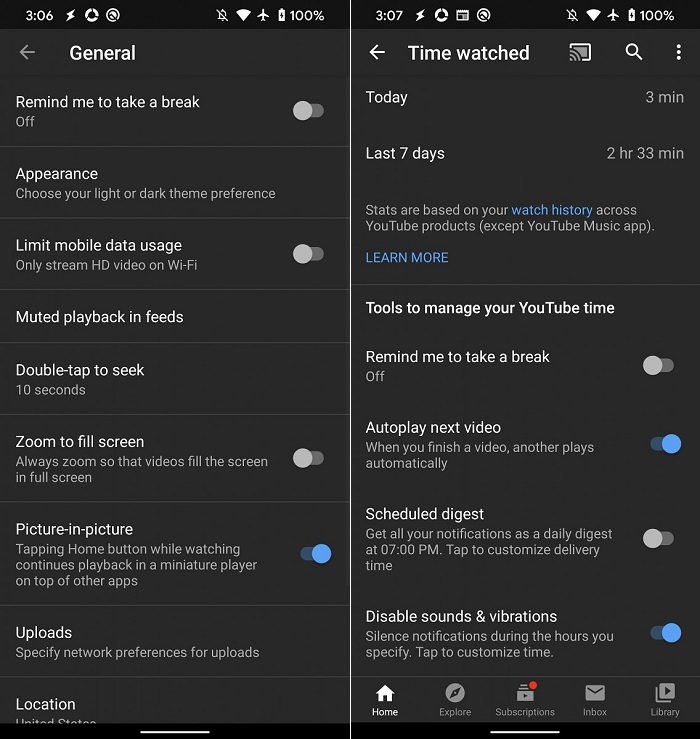Disable Autoplay next video

coord(665,444)
